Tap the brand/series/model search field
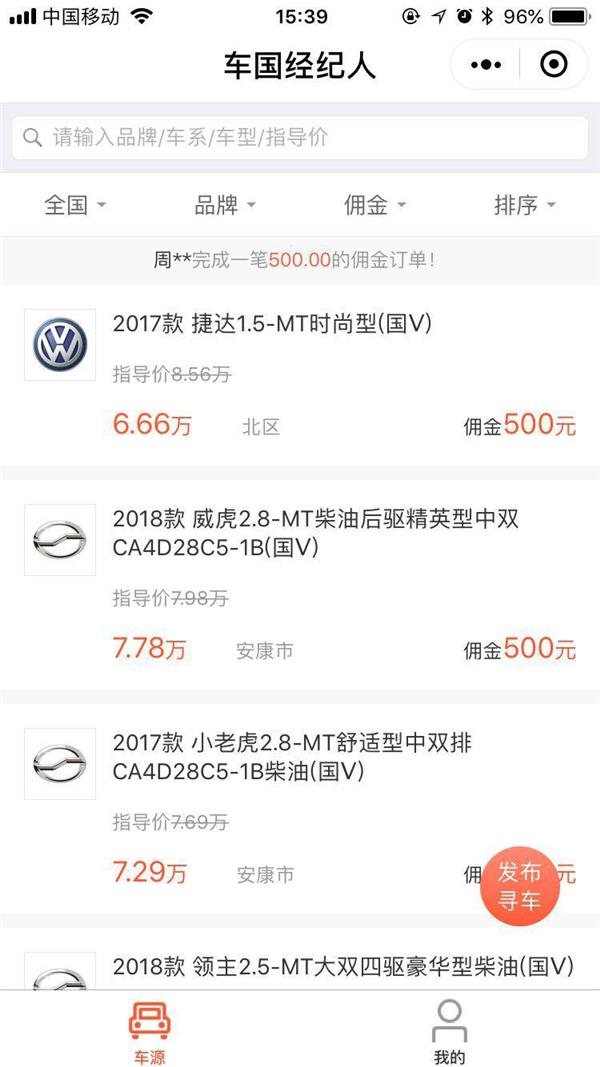The width and height of the screenshot is (600, 1067). [300, 137]
